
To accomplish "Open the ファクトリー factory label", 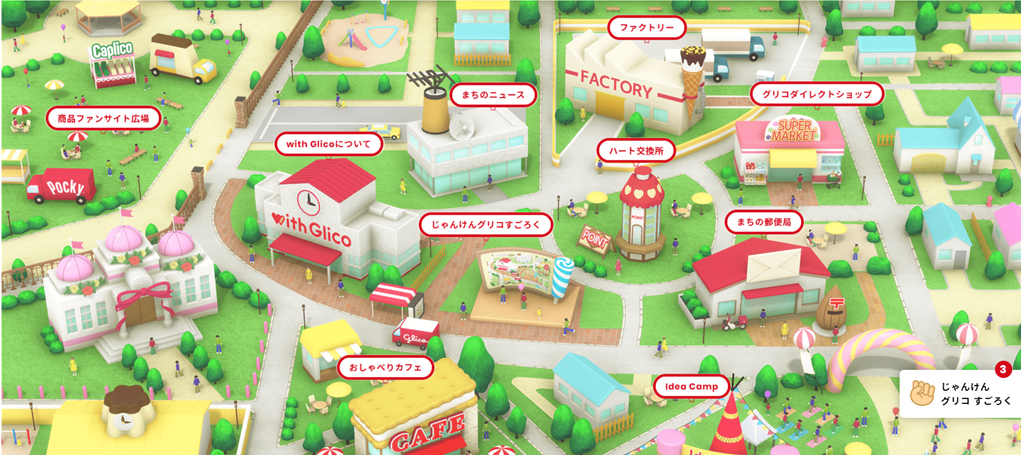I will 647,28.
